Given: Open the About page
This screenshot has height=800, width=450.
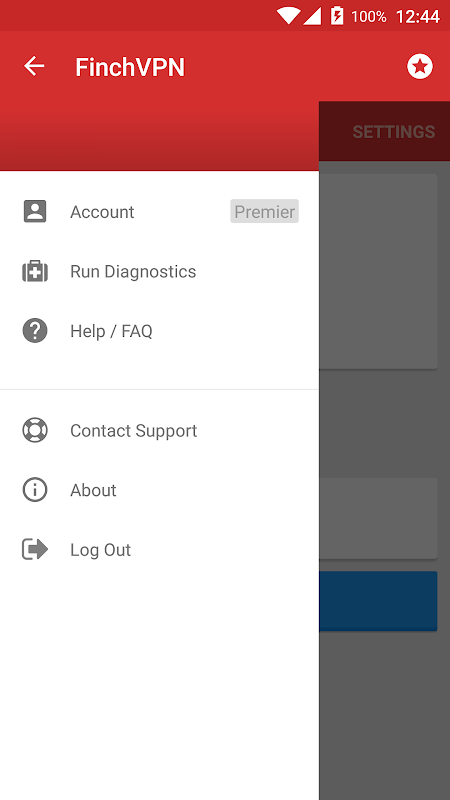Looking at the screenshot, I should 159,490.
